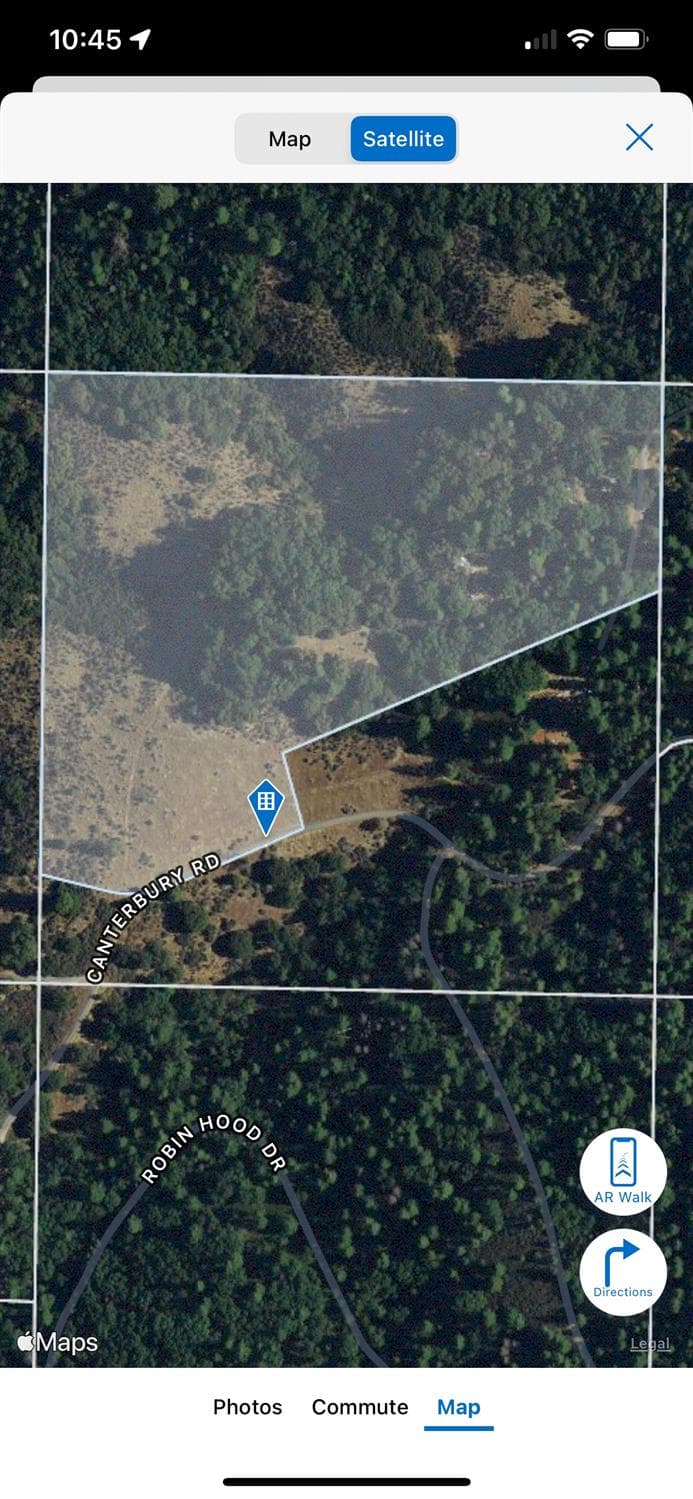This screenshot has height=1499, width=693.
Task: Open the Commute tab
Action: tap(360, 1407)
